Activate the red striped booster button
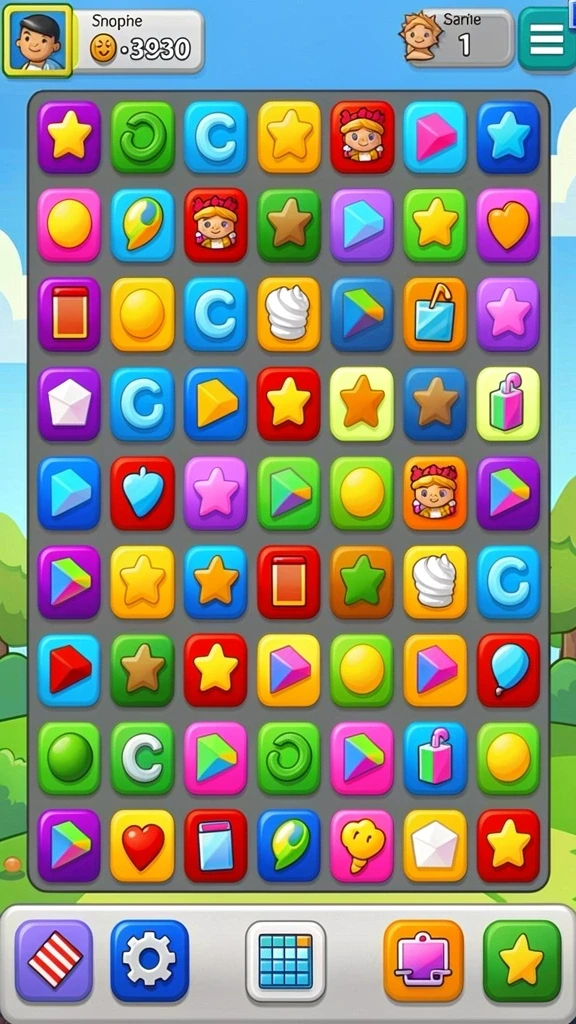576x1024 pixels. click(54, 960)
